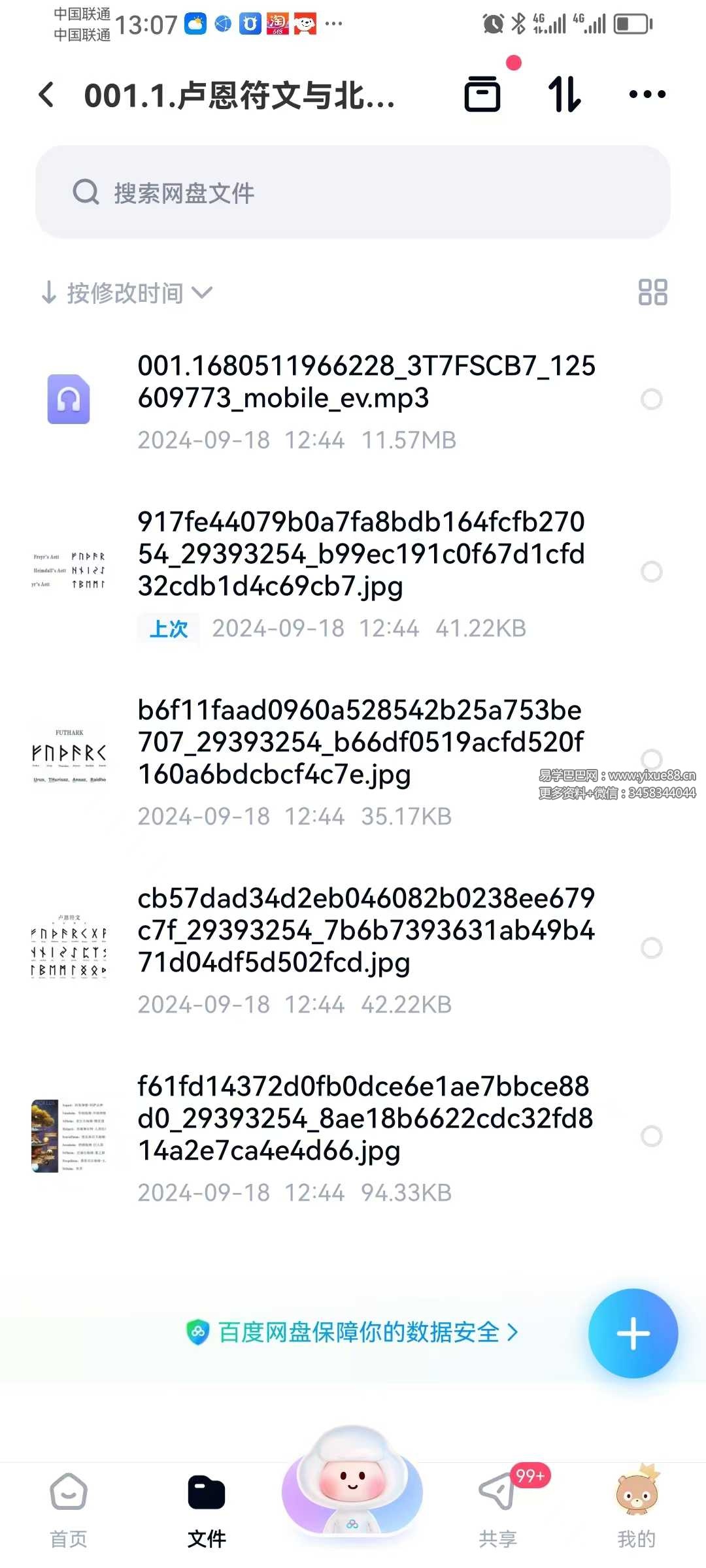
Task: Open the transfer list arrows icon
Action: tap(564, 95)
